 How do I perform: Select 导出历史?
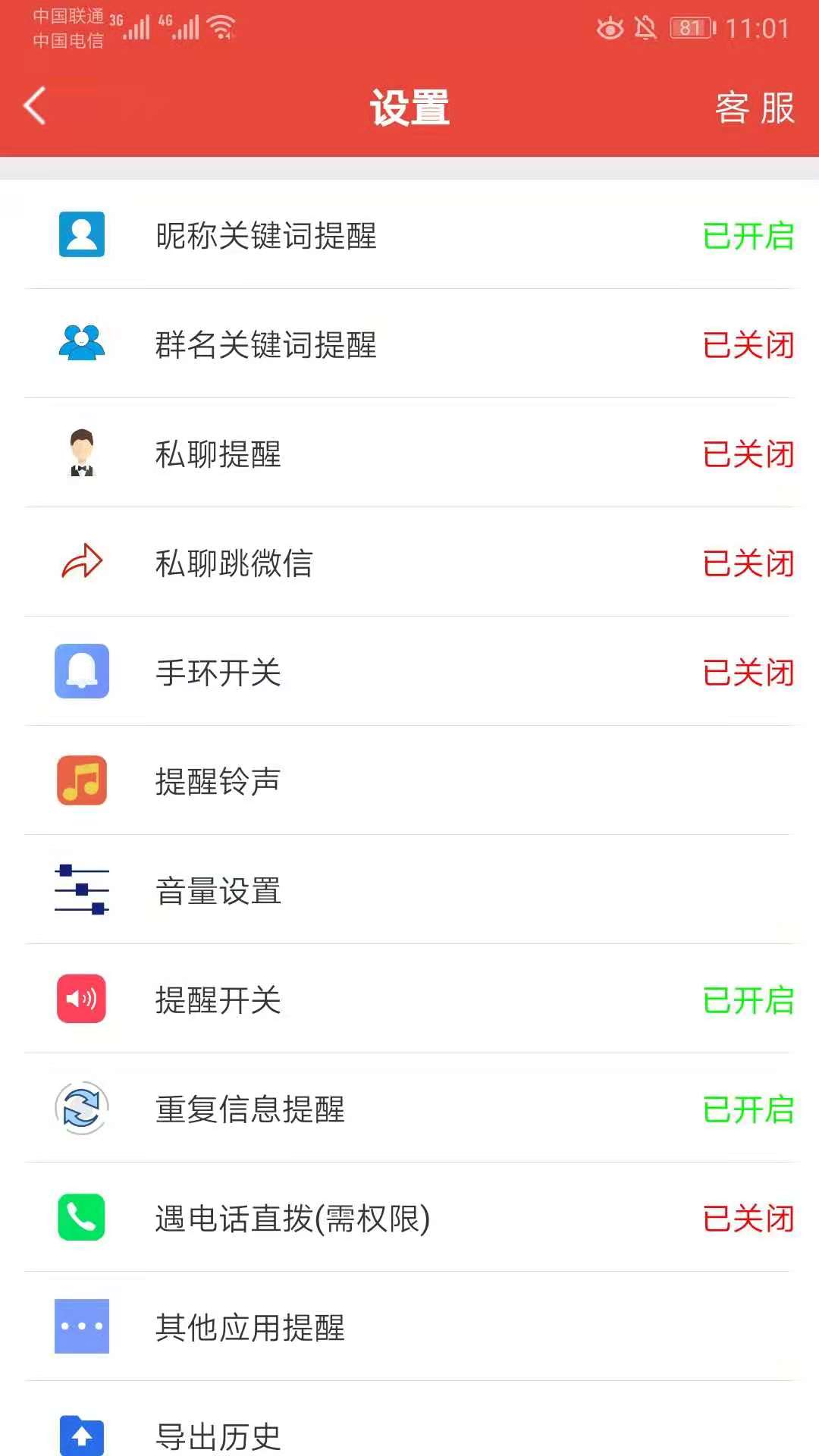(218, 1436)
